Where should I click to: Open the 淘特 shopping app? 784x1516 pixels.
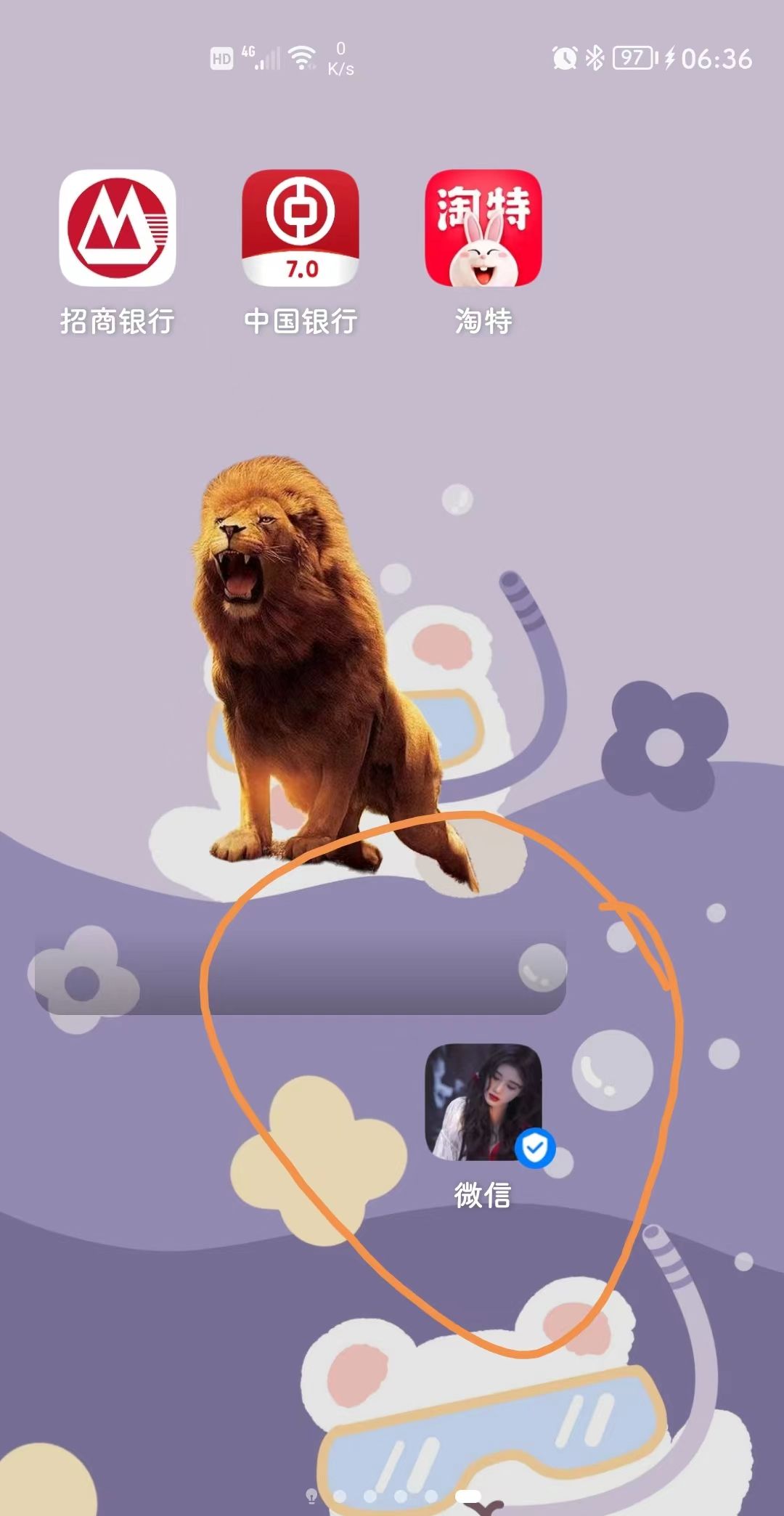pos(483,228)
